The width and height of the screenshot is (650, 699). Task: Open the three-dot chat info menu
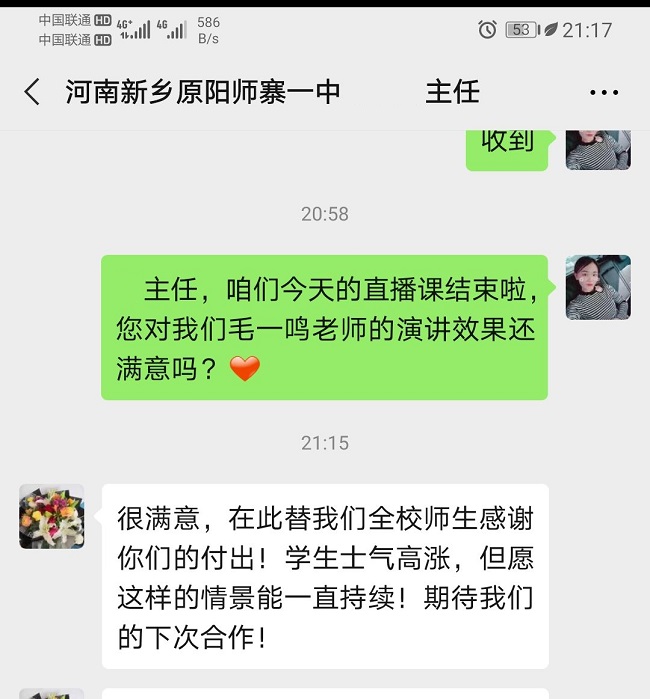[x=604, y=93]
